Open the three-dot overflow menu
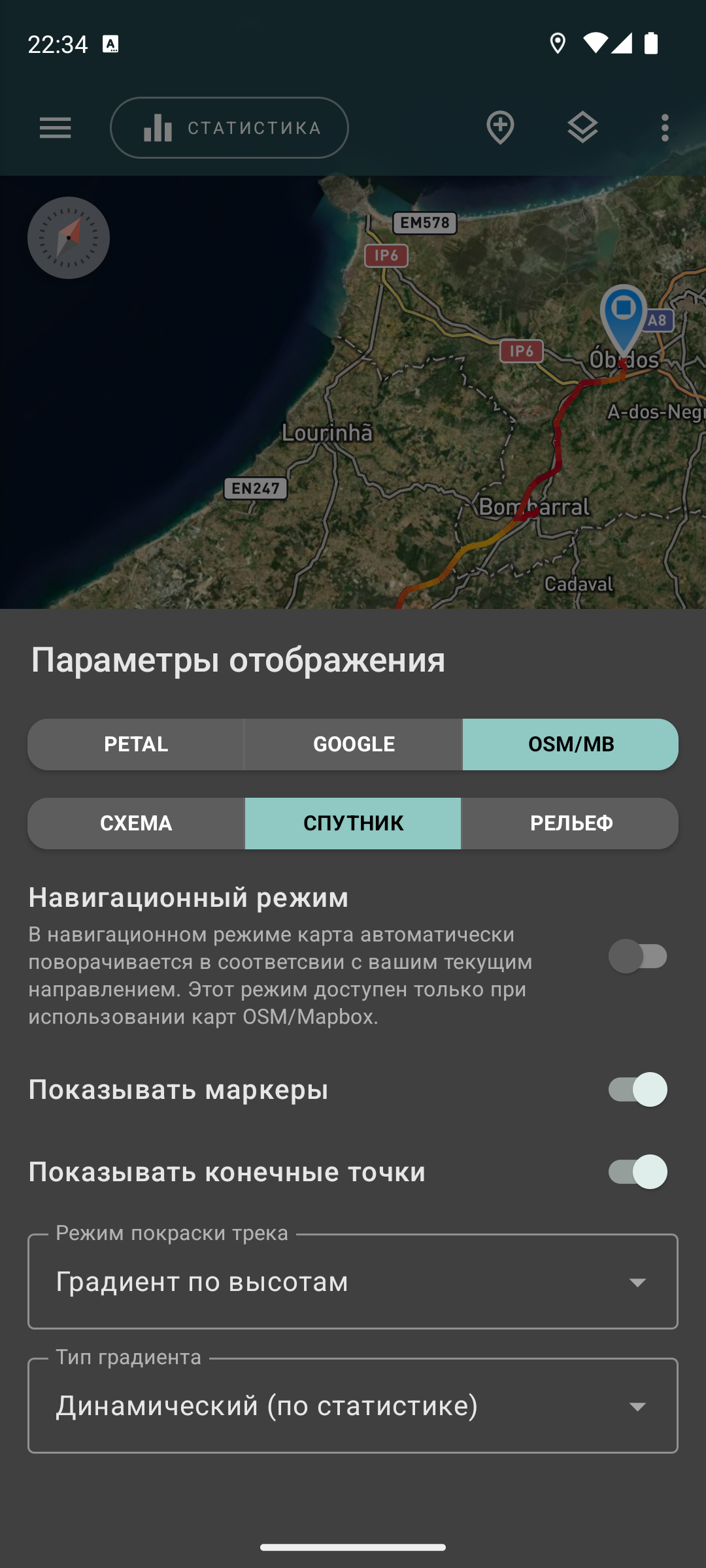The image size is (706, 1568). 665,127
